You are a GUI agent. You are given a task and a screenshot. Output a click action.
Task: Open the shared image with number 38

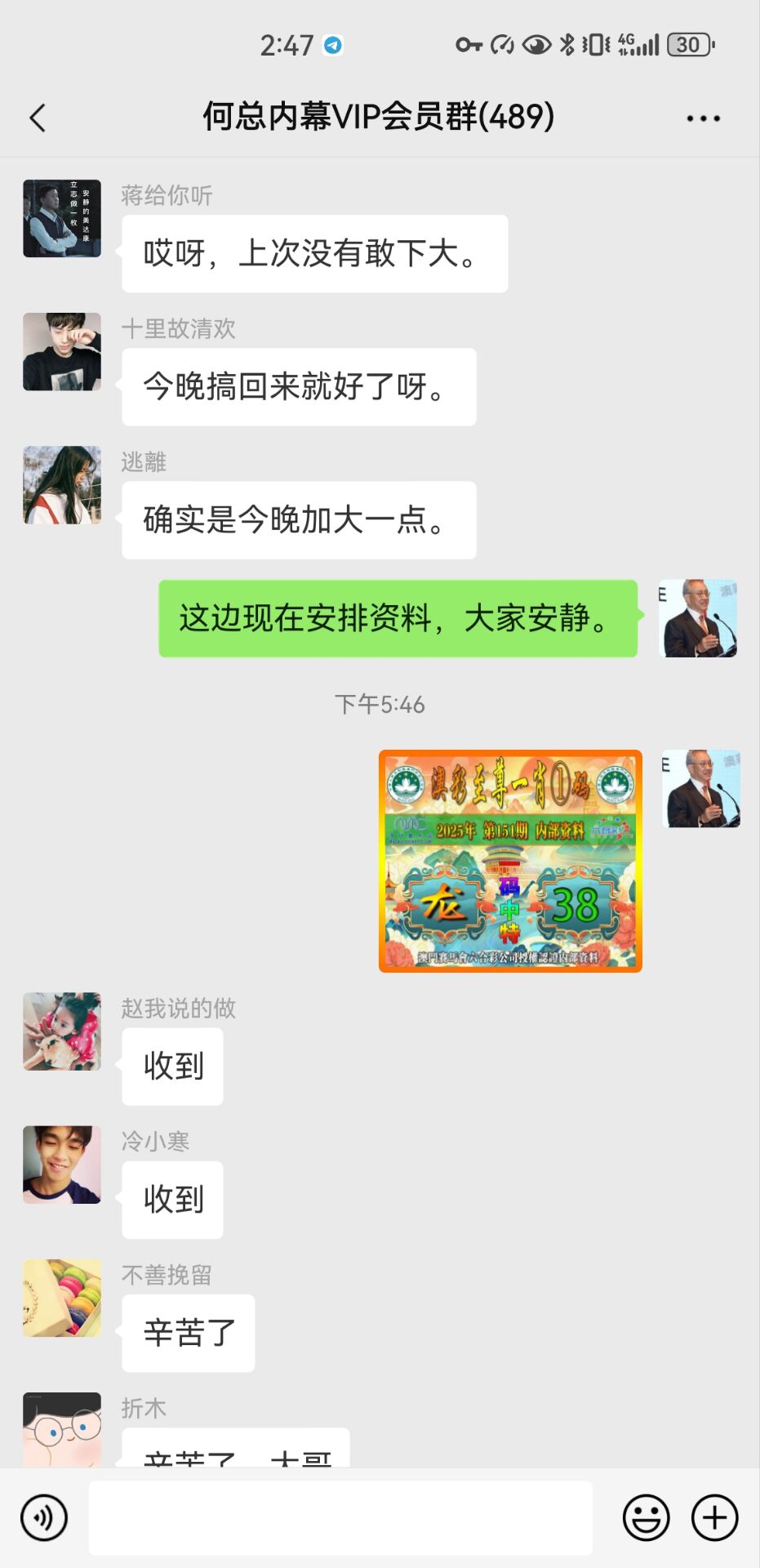(x=510, y=861)
